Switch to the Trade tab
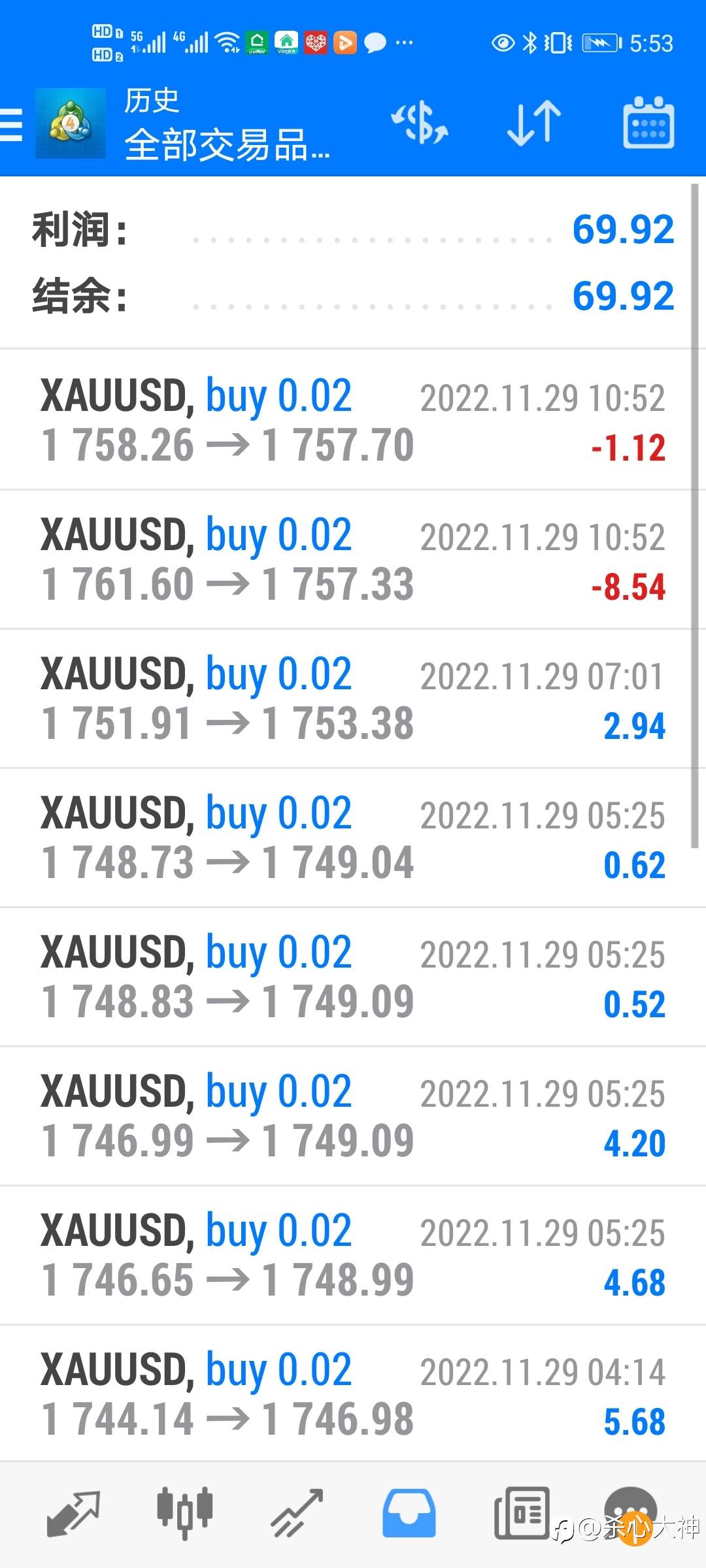 click(x=297, y=1513)
